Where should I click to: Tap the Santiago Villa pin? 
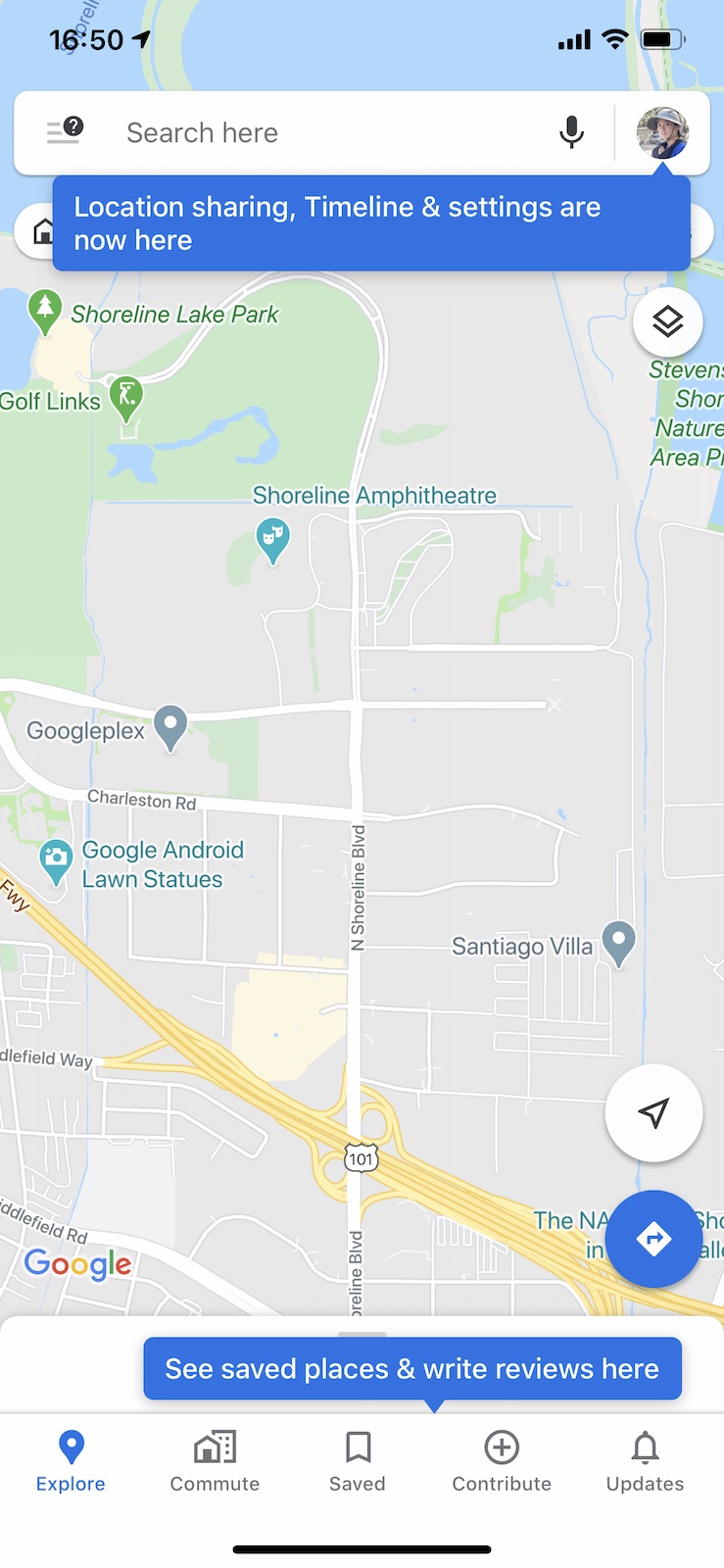point(618,945)
